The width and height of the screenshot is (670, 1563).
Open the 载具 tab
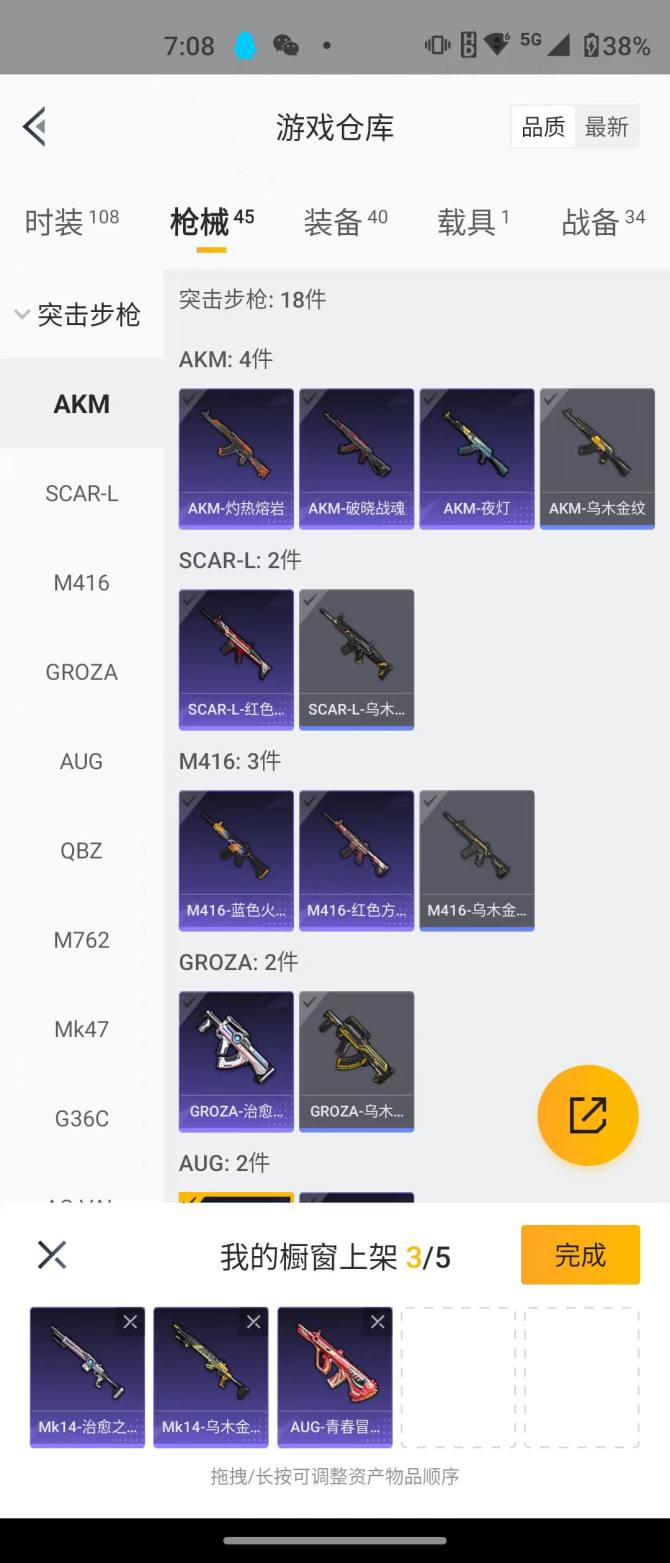click(x=472, y=222)
